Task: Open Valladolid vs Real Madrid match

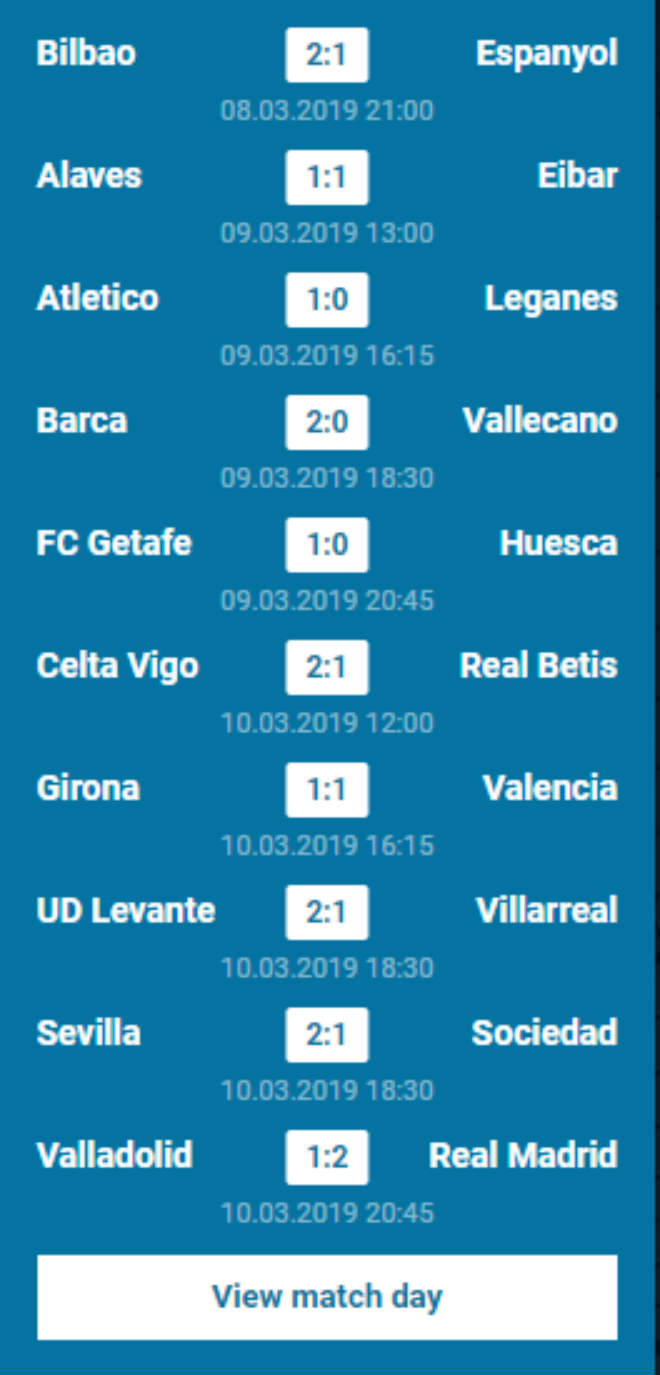Action: pyautogui.click(x=327, y=1157)
